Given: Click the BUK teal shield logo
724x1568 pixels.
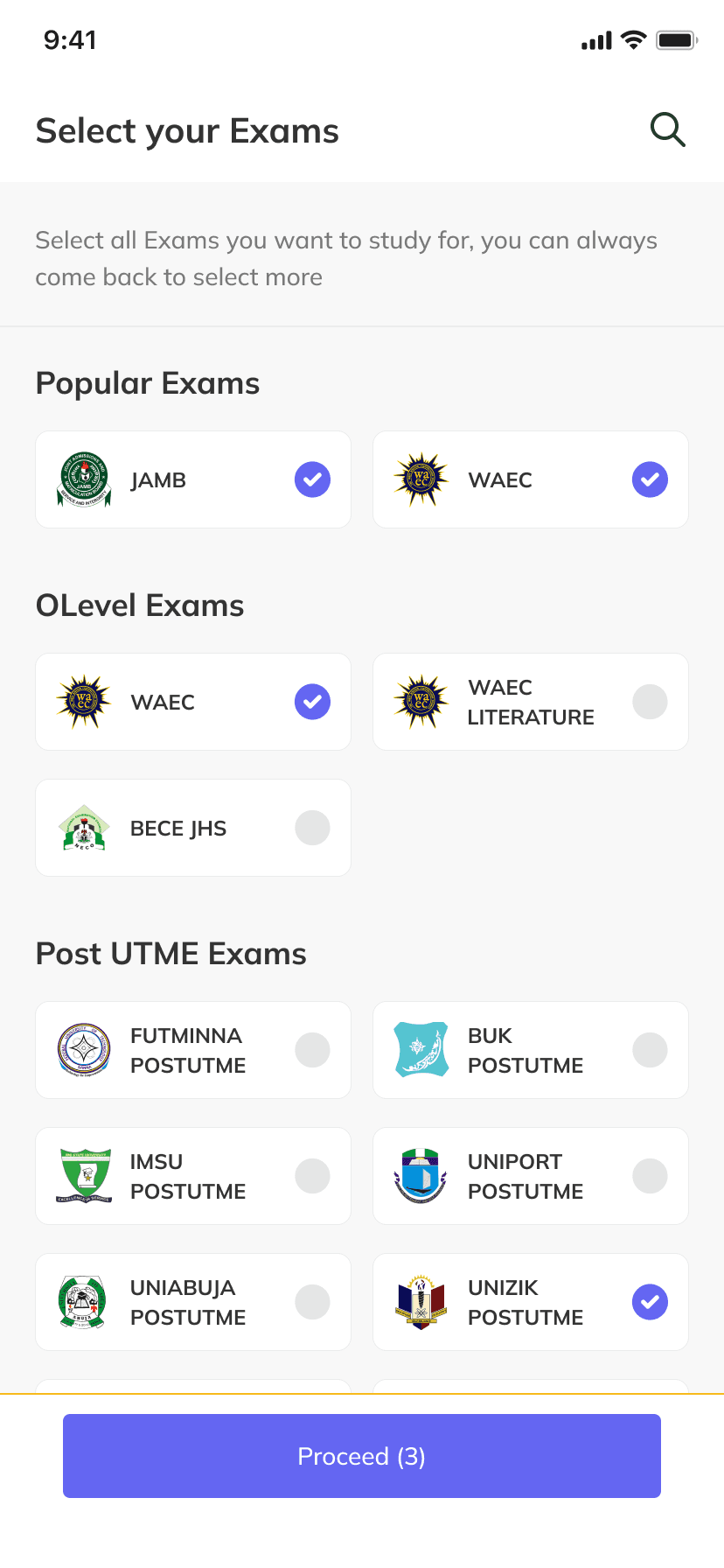Looking at the screenshot, I should [421, 1050].
